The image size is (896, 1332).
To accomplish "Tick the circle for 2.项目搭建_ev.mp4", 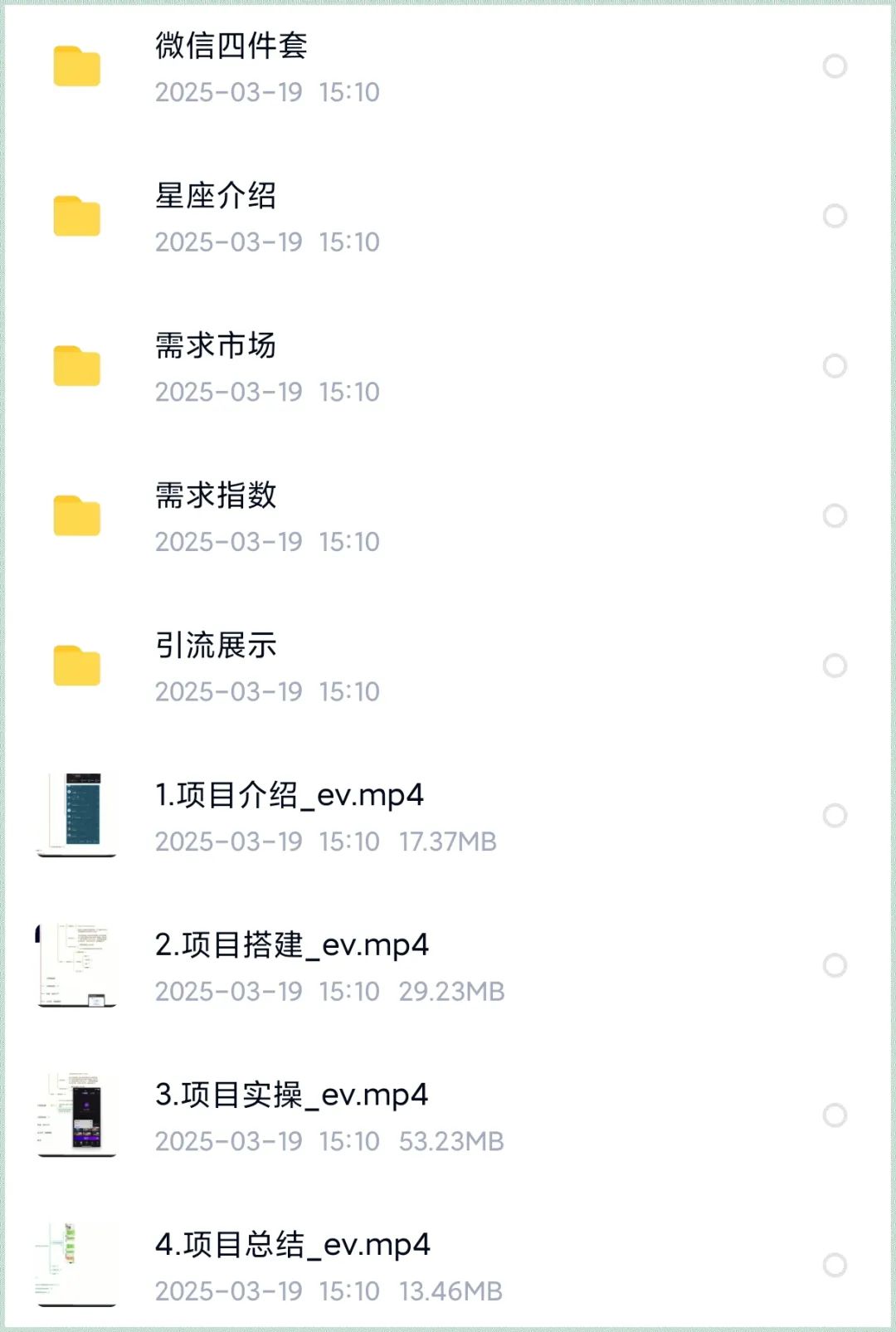I will (x=835, y=965).
